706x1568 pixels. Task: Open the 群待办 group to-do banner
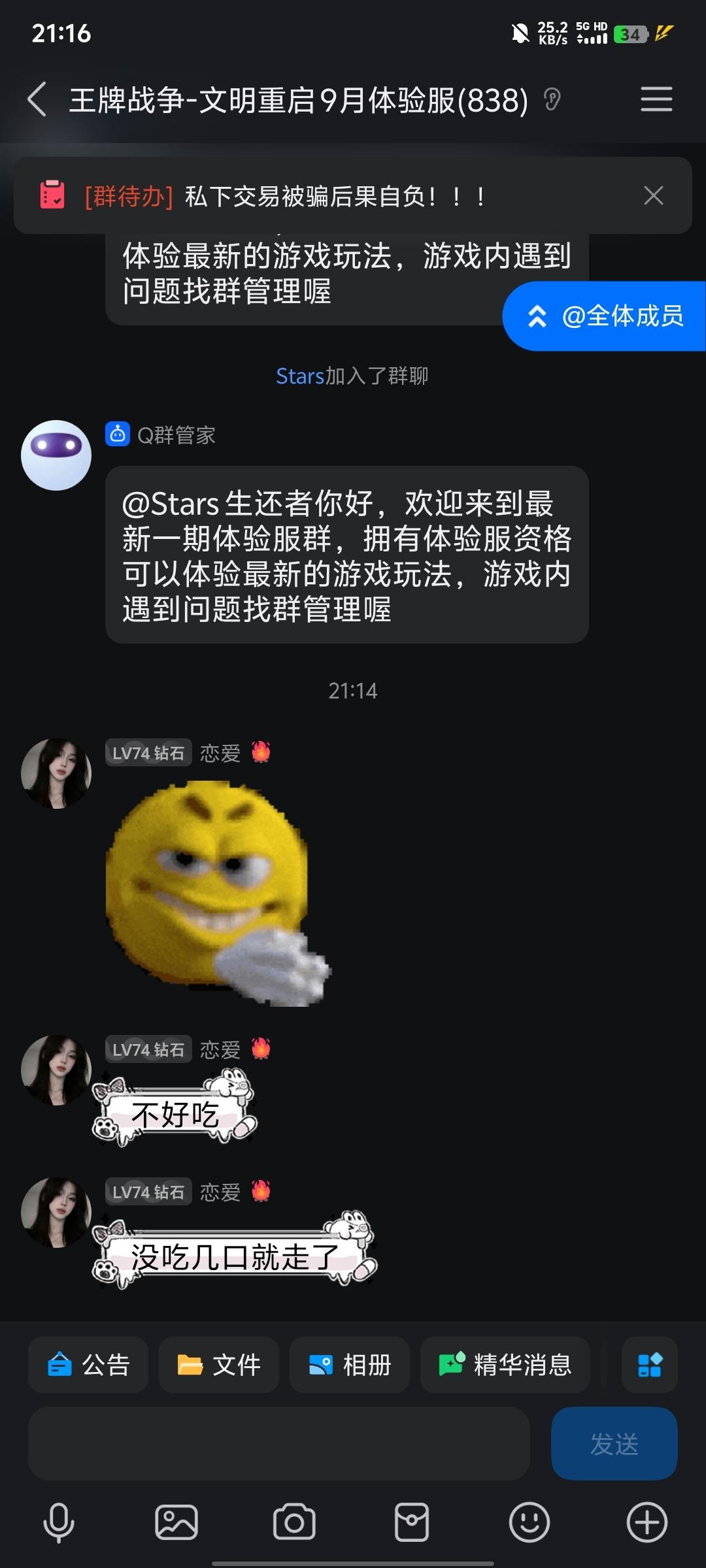327,196
